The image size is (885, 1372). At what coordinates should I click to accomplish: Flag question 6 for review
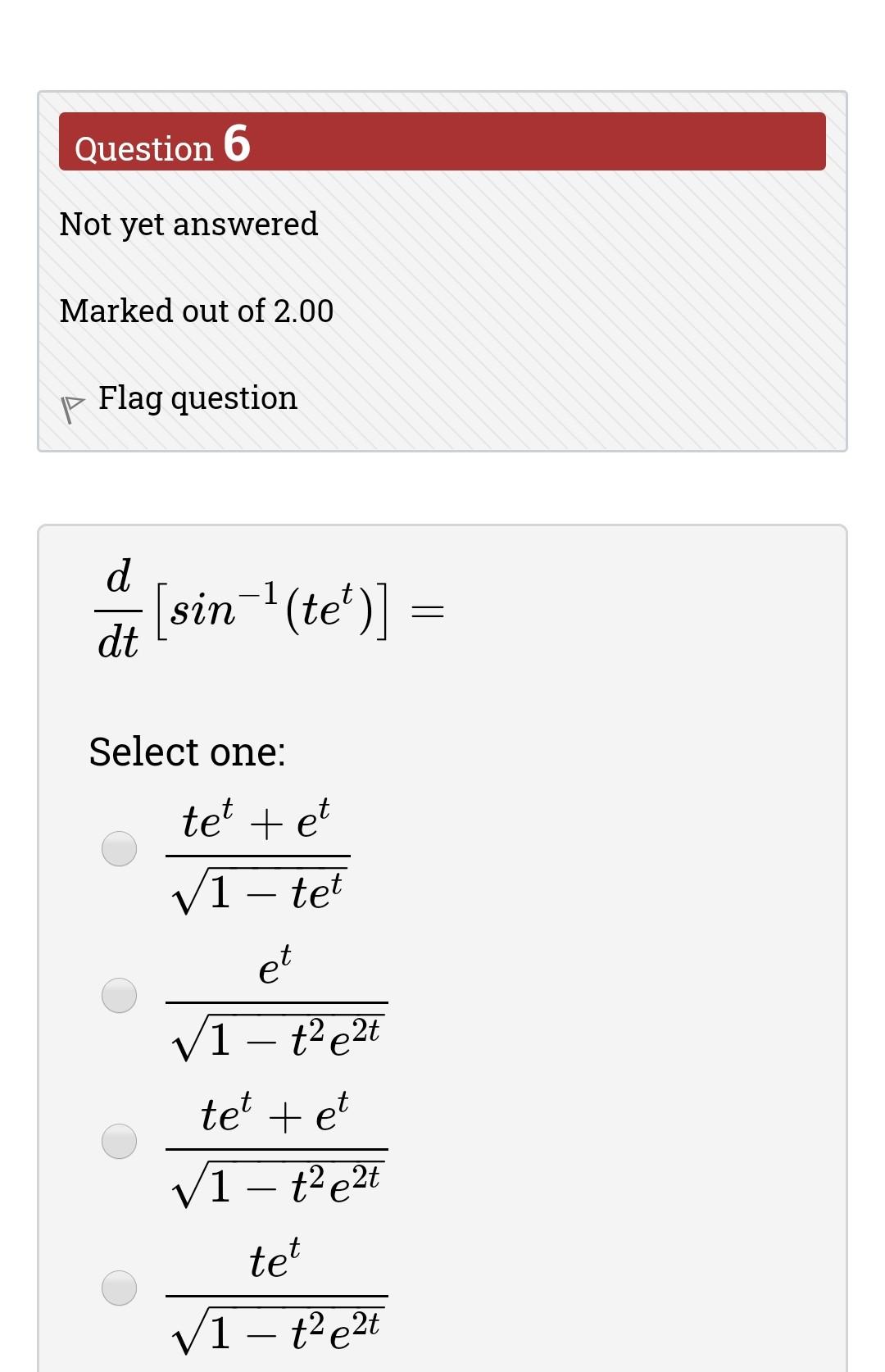point(197,399)
